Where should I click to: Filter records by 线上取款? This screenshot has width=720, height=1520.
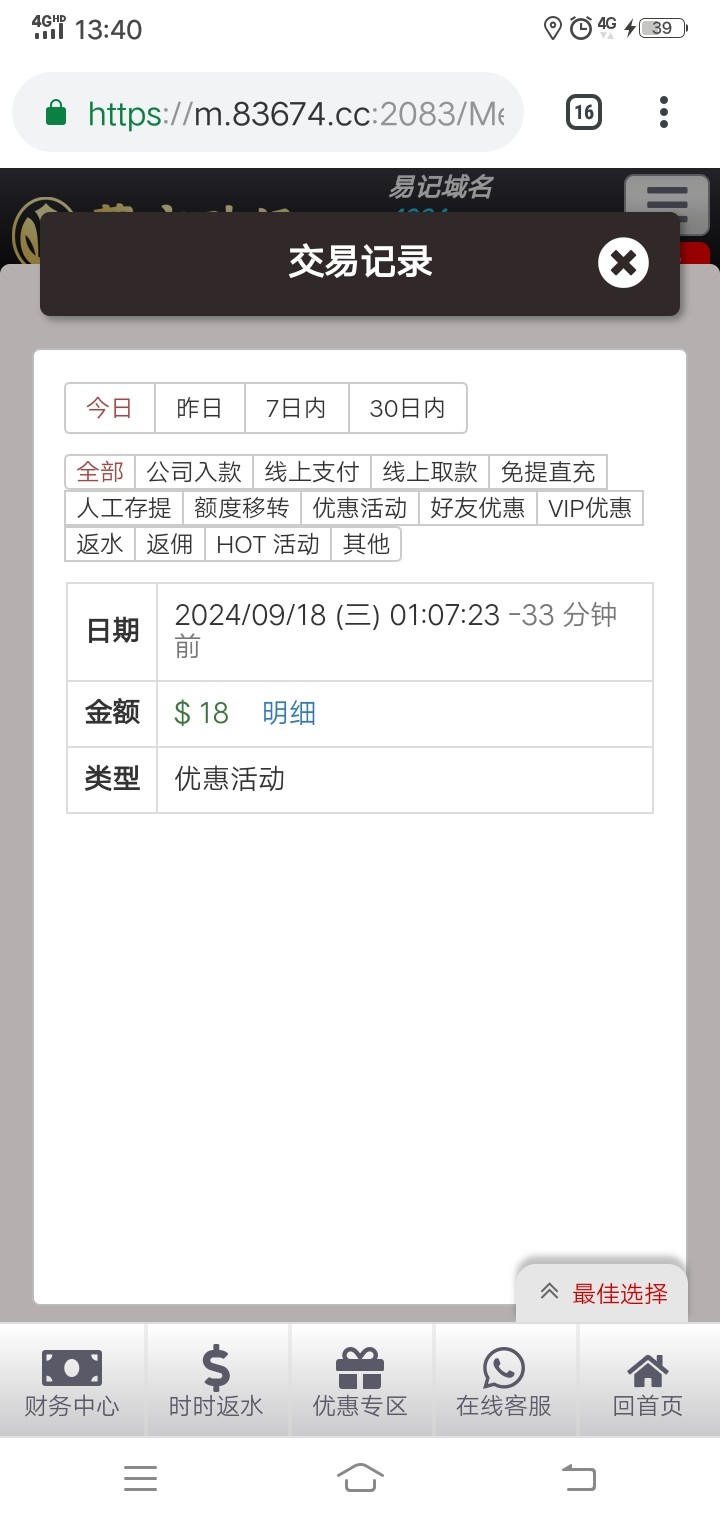click(x=430, y=472)
